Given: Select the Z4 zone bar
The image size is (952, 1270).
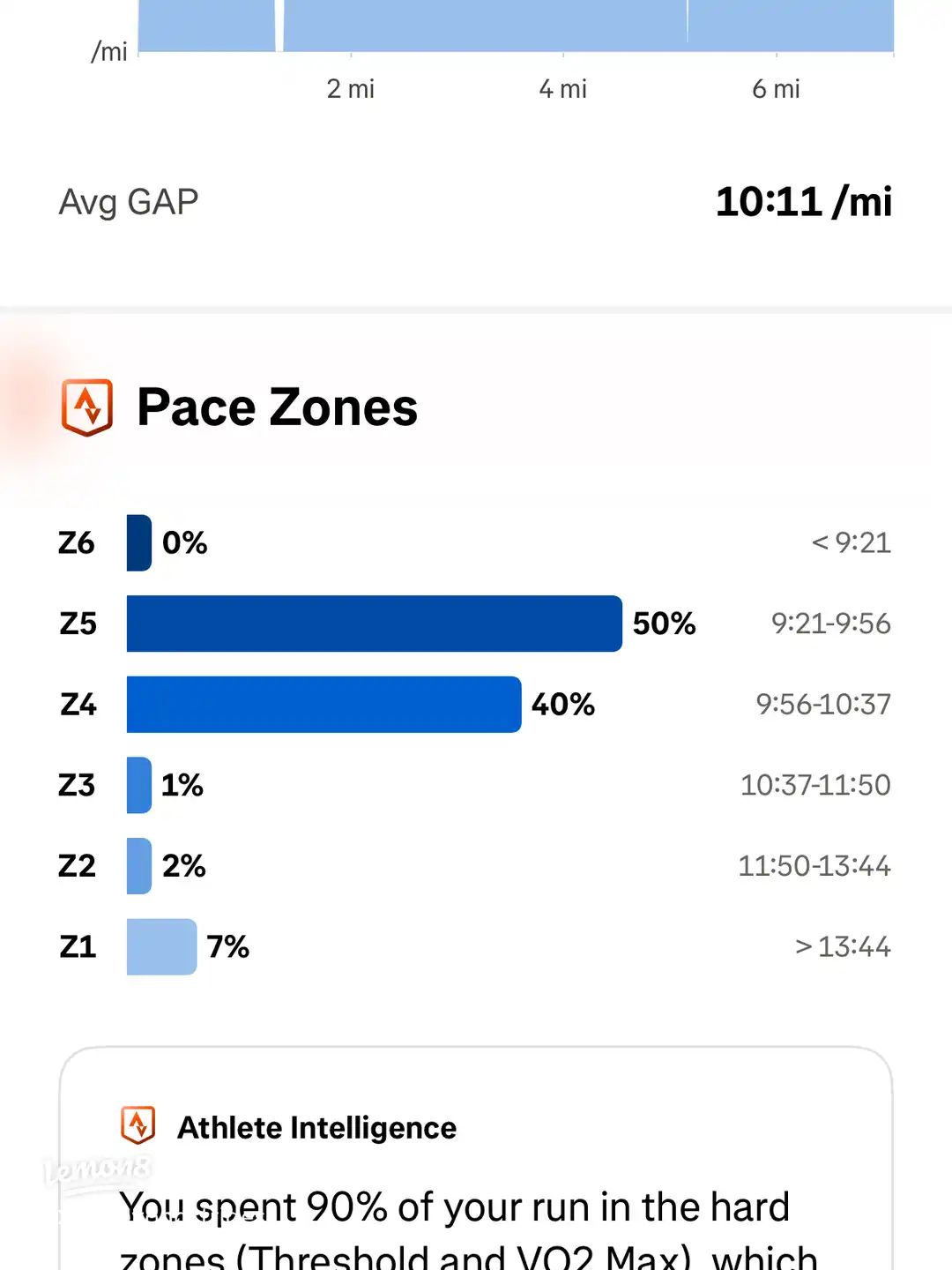Looking at the screenshot, I should (x=324, y=705).
